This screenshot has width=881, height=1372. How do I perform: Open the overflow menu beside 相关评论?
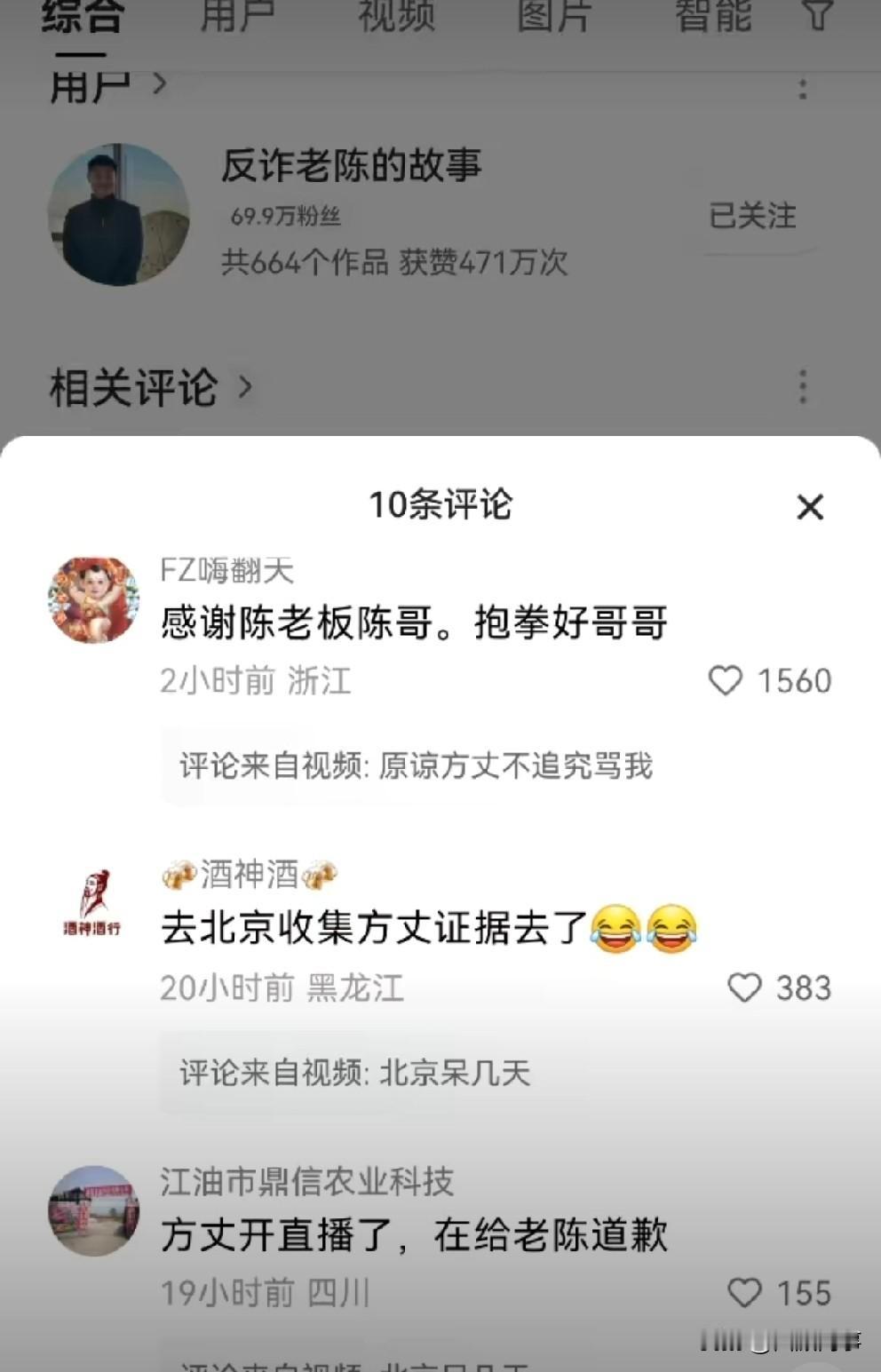803,387
